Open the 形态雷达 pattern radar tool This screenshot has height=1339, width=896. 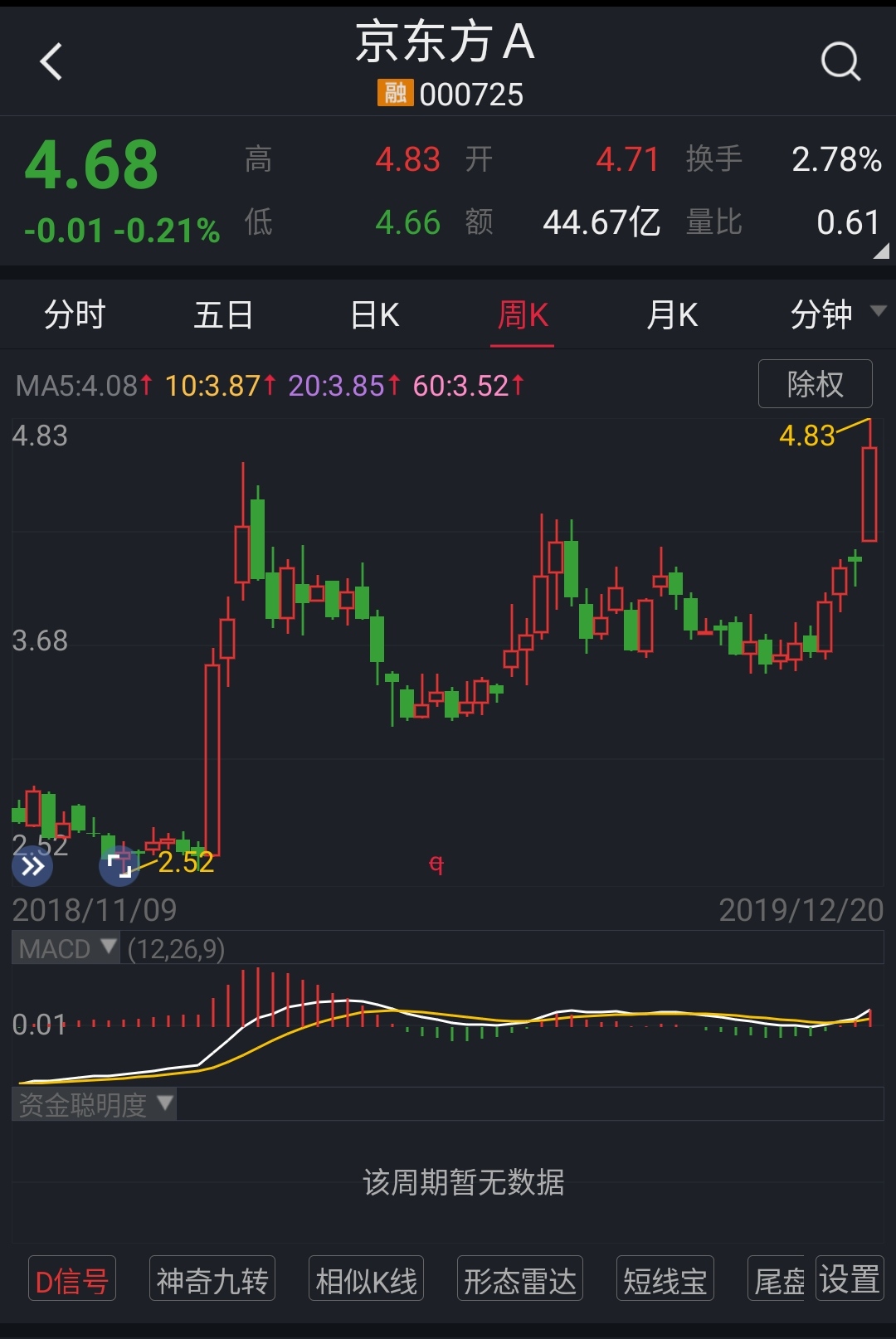tap(519, 1279)
